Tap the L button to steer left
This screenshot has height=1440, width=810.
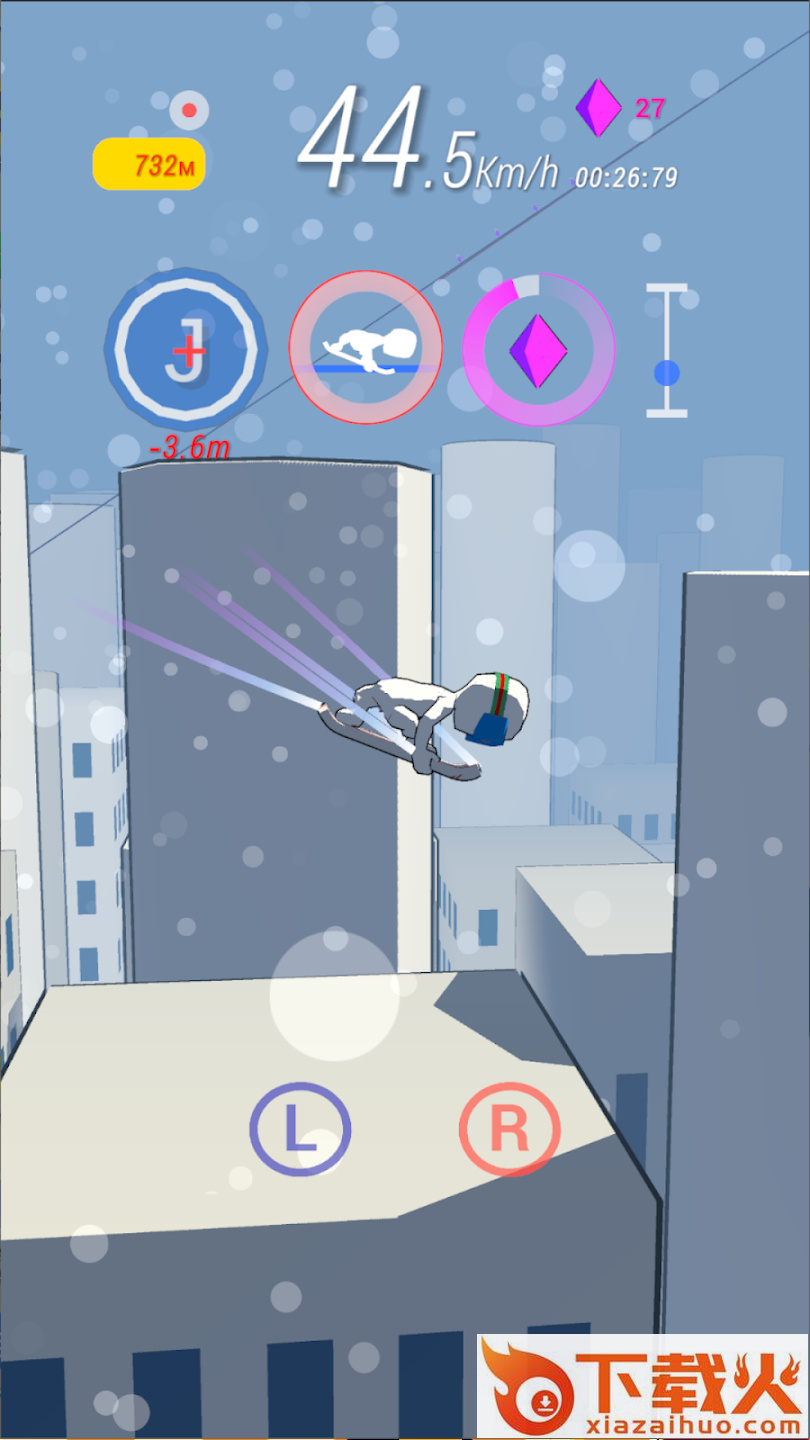click(300, 1129)
